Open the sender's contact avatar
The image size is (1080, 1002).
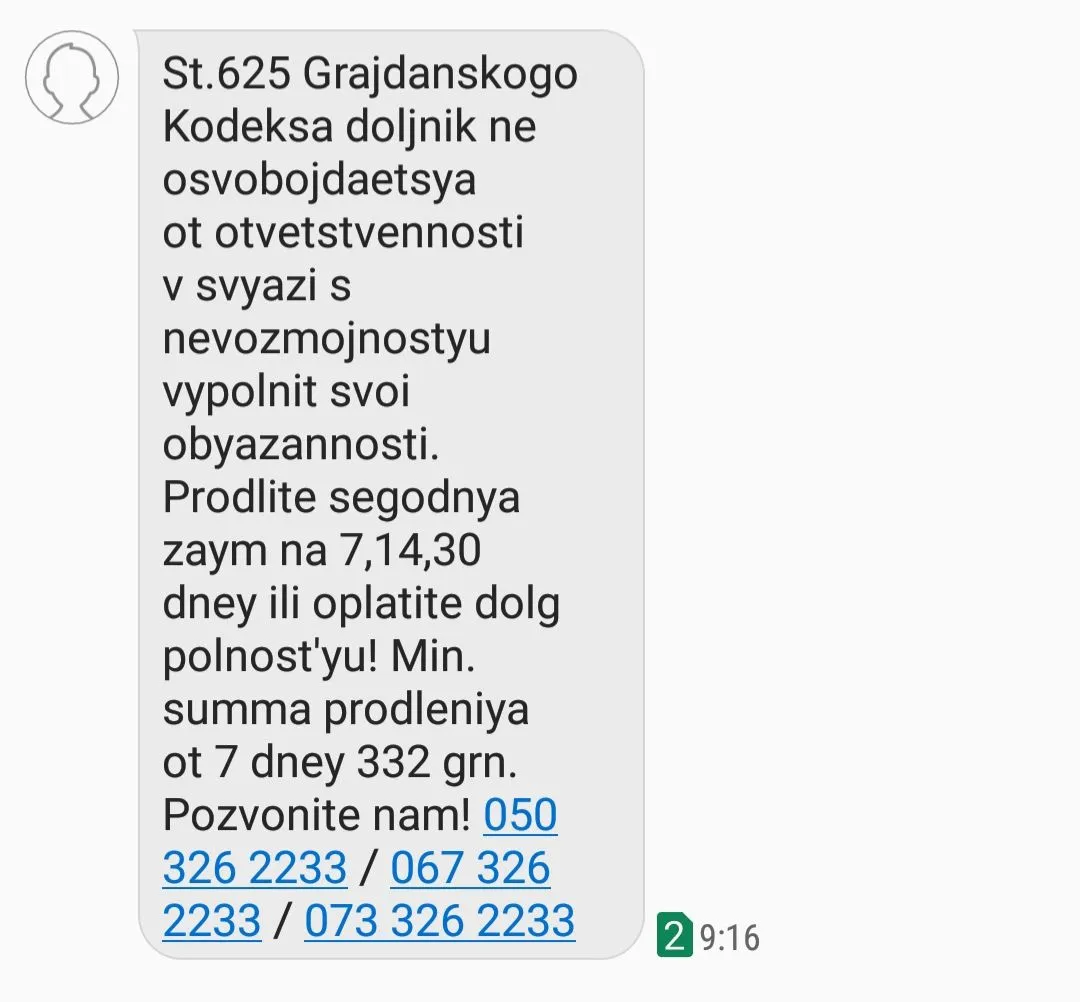tap(72, 77)
